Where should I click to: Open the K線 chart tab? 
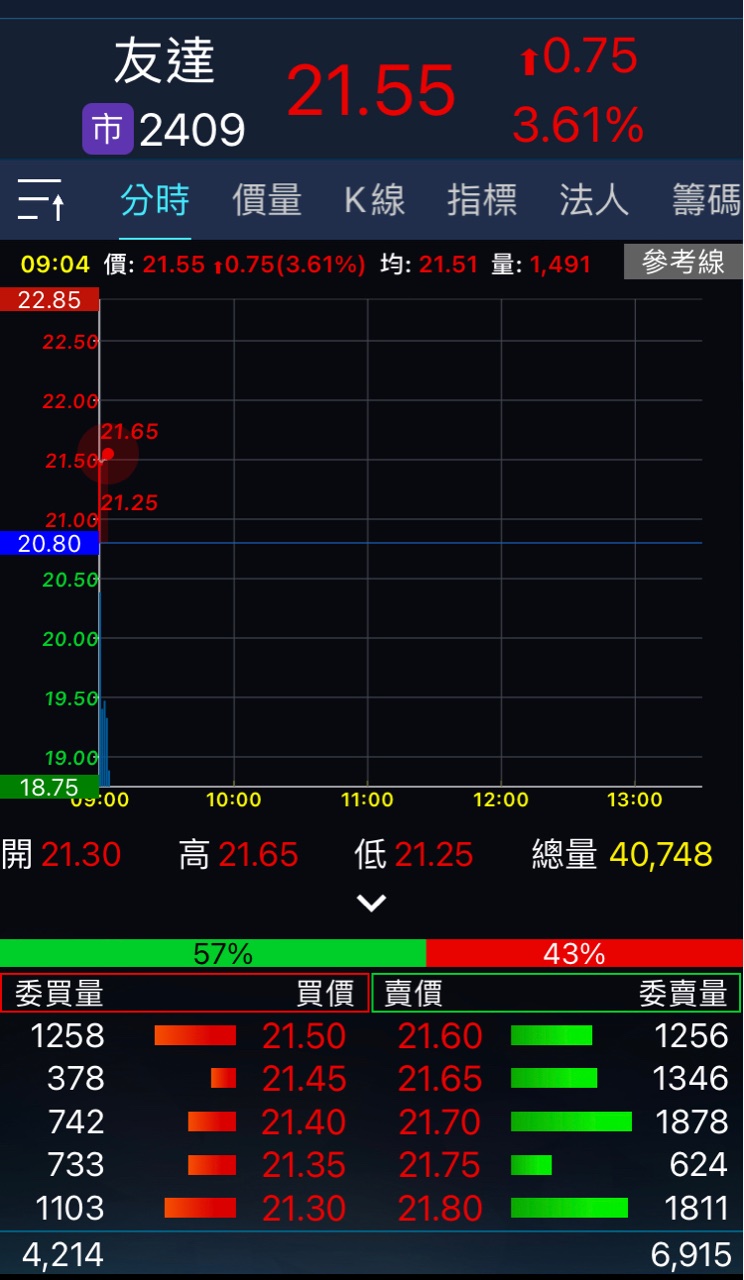tap(375, 200)
